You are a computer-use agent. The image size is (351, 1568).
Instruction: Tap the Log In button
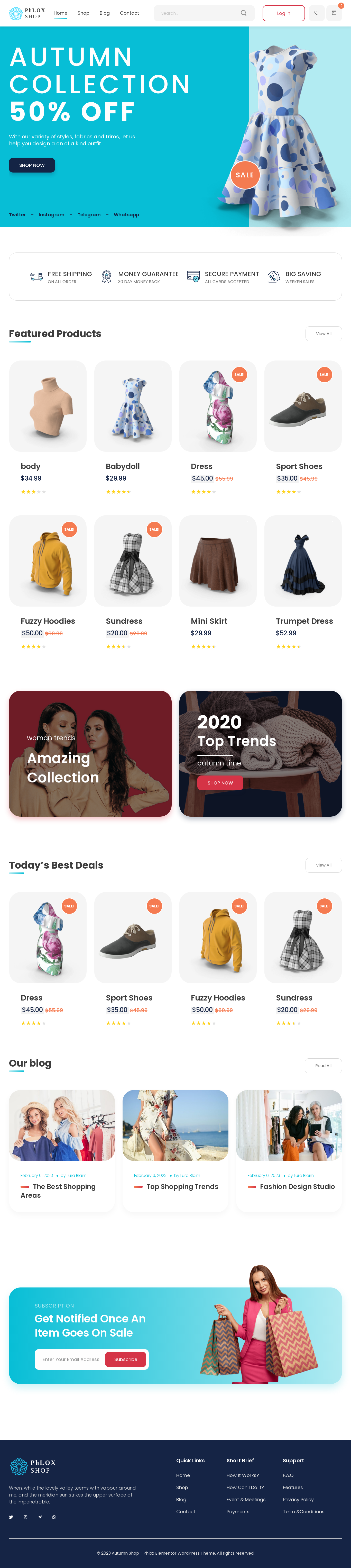(283, 13)
